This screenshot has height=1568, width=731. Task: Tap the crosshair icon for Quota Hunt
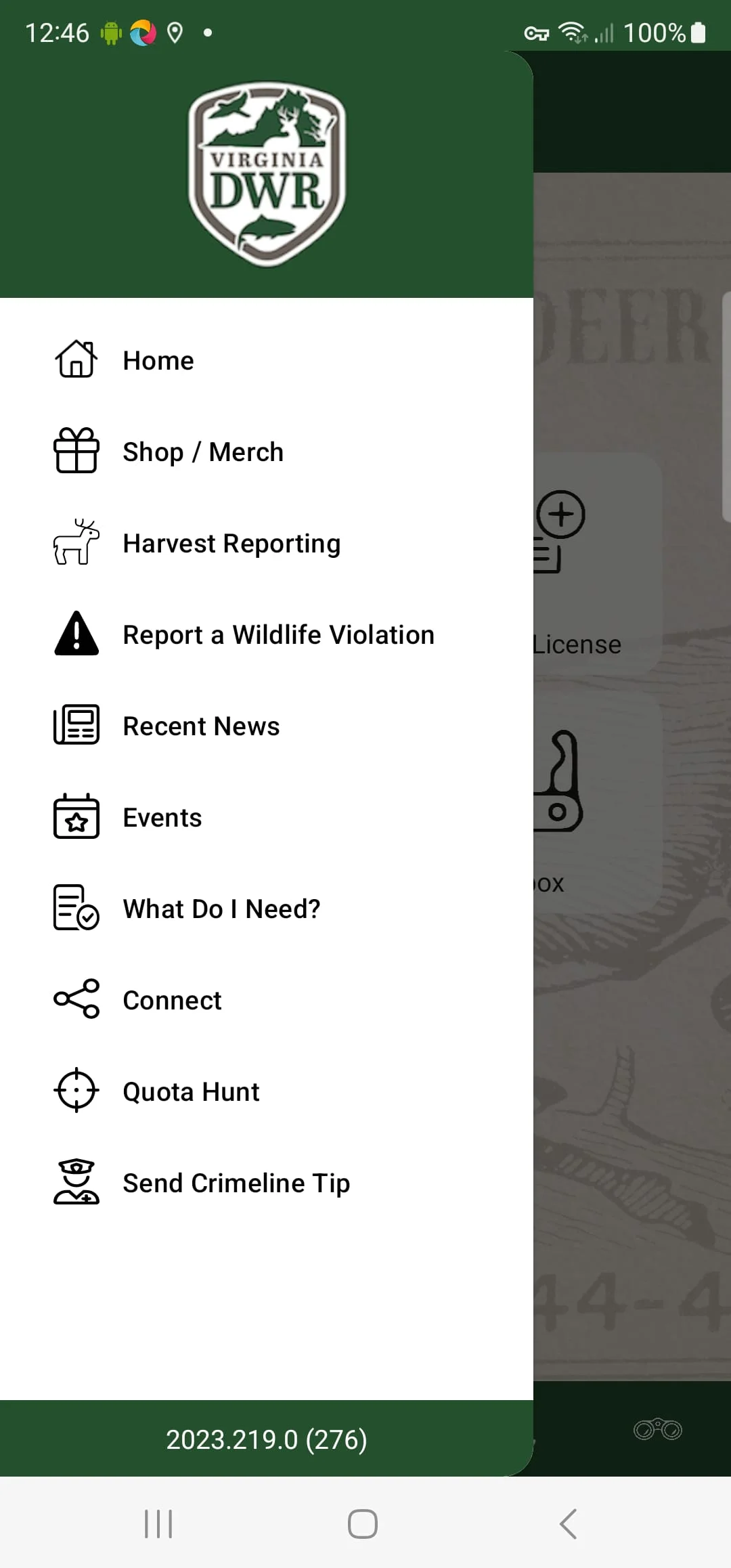point(76,1091)
